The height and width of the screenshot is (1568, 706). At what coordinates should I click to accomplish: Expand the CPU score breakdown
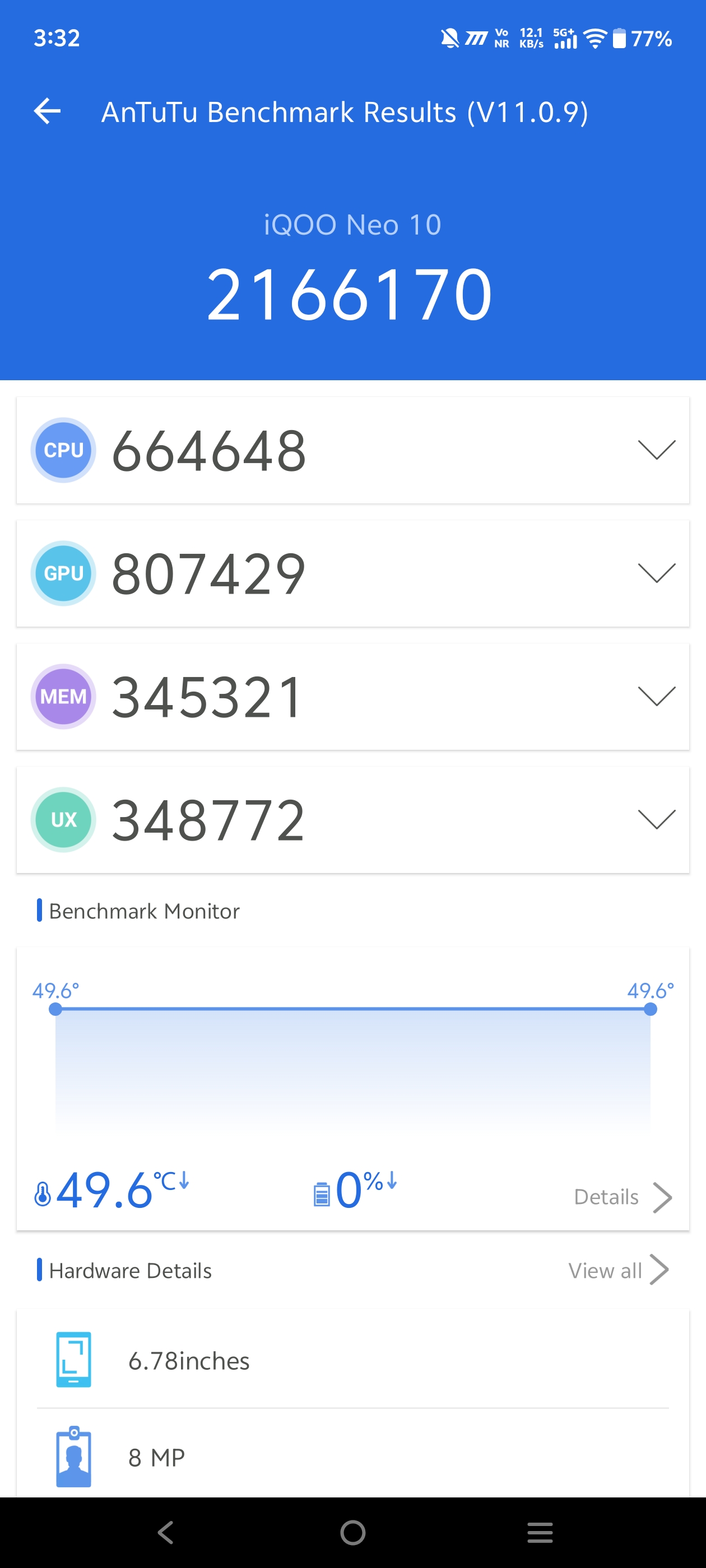656,450
